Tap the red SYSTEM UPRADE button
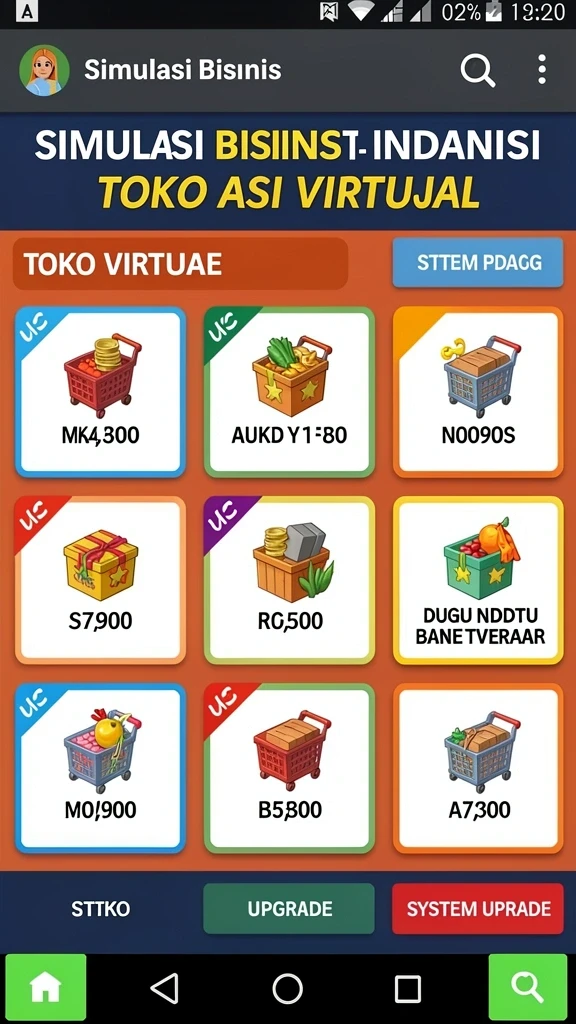The width and height of the screenshot is (576, 1024). (478, 908)
